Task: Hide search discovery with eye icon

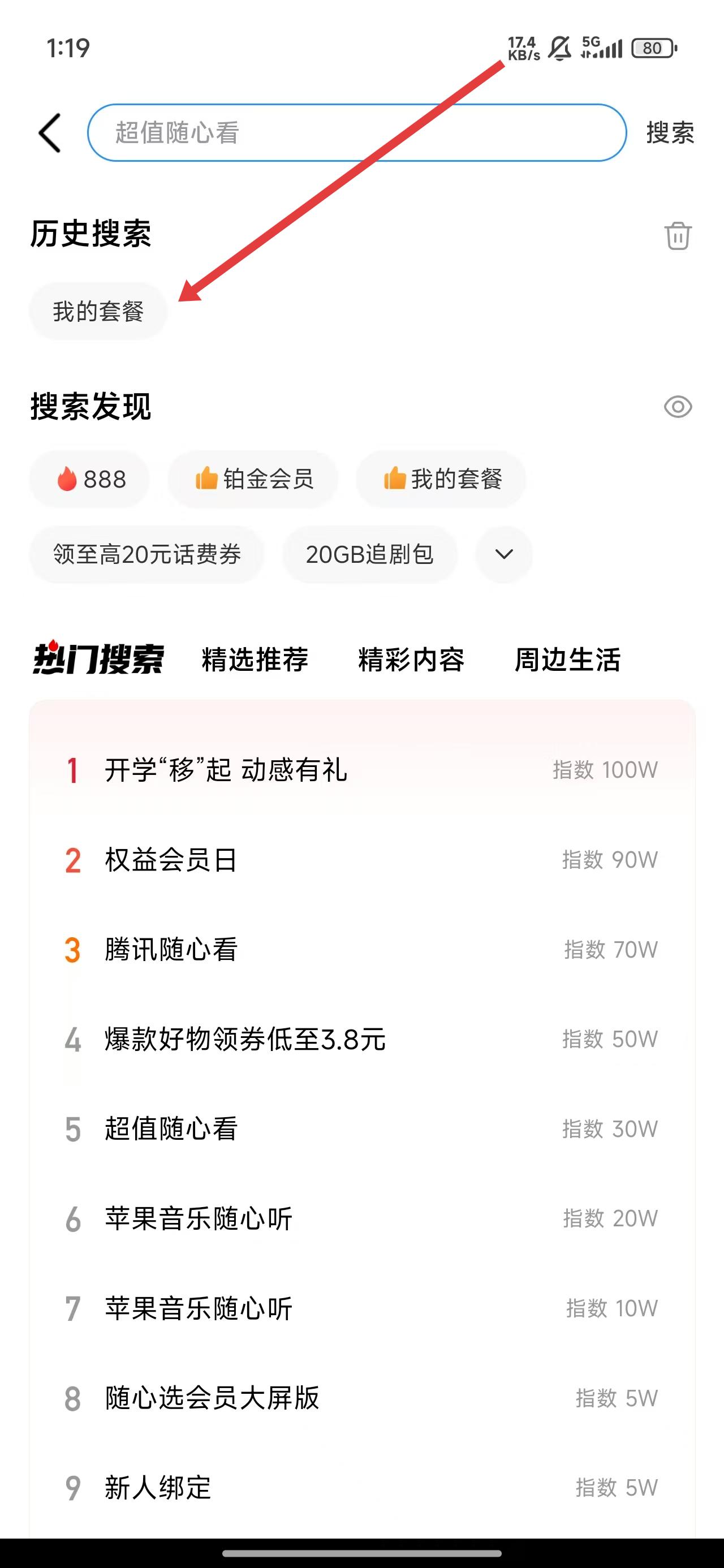Action: 678,407
